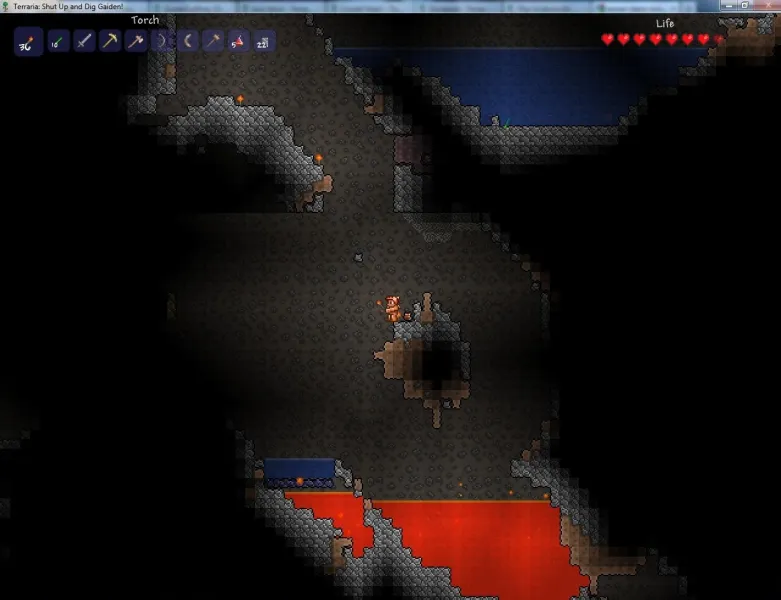781x600 pixels.
Task: Select the red potion hotbar slot
Action: click(x=238, y=42)
